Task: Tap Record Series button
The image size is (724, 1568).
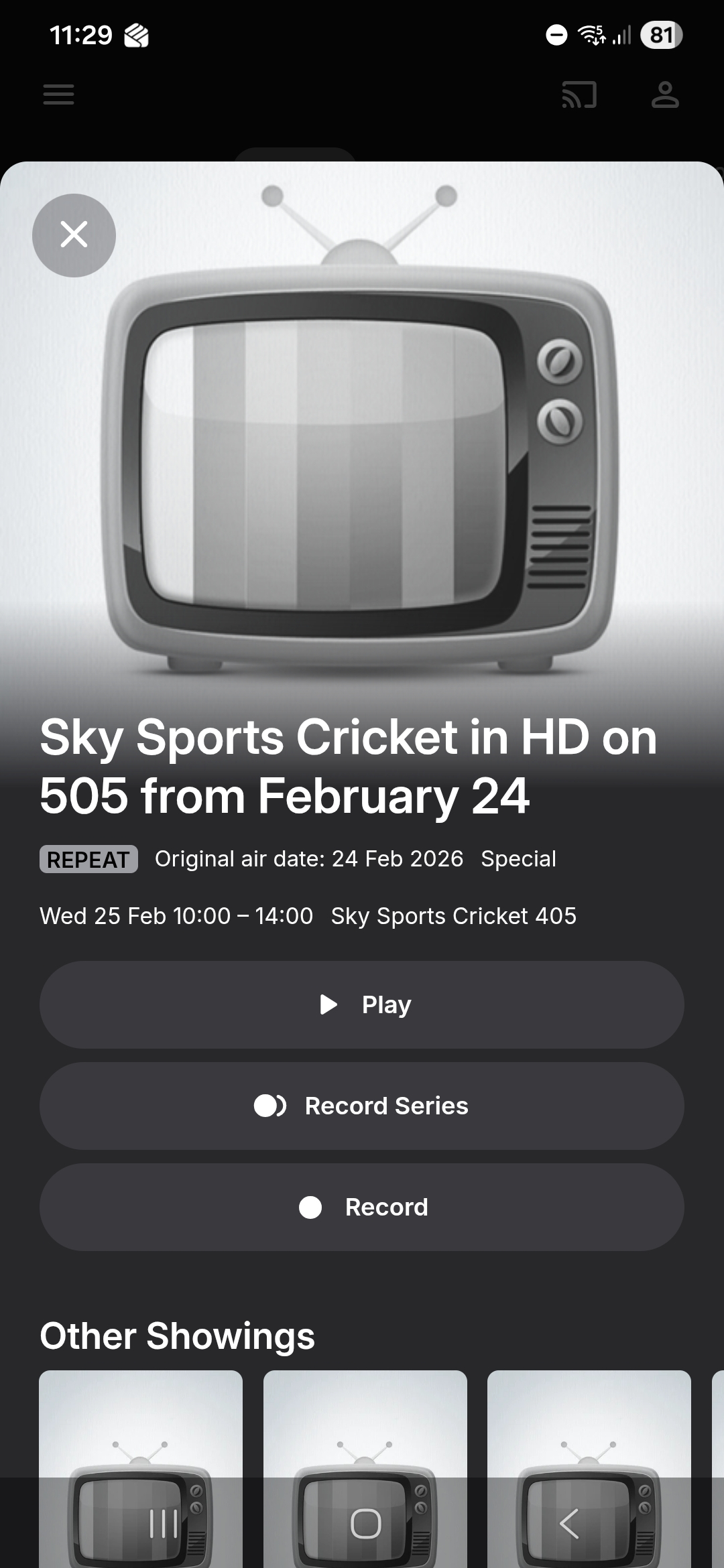Action: click(x=362, y=1106)
